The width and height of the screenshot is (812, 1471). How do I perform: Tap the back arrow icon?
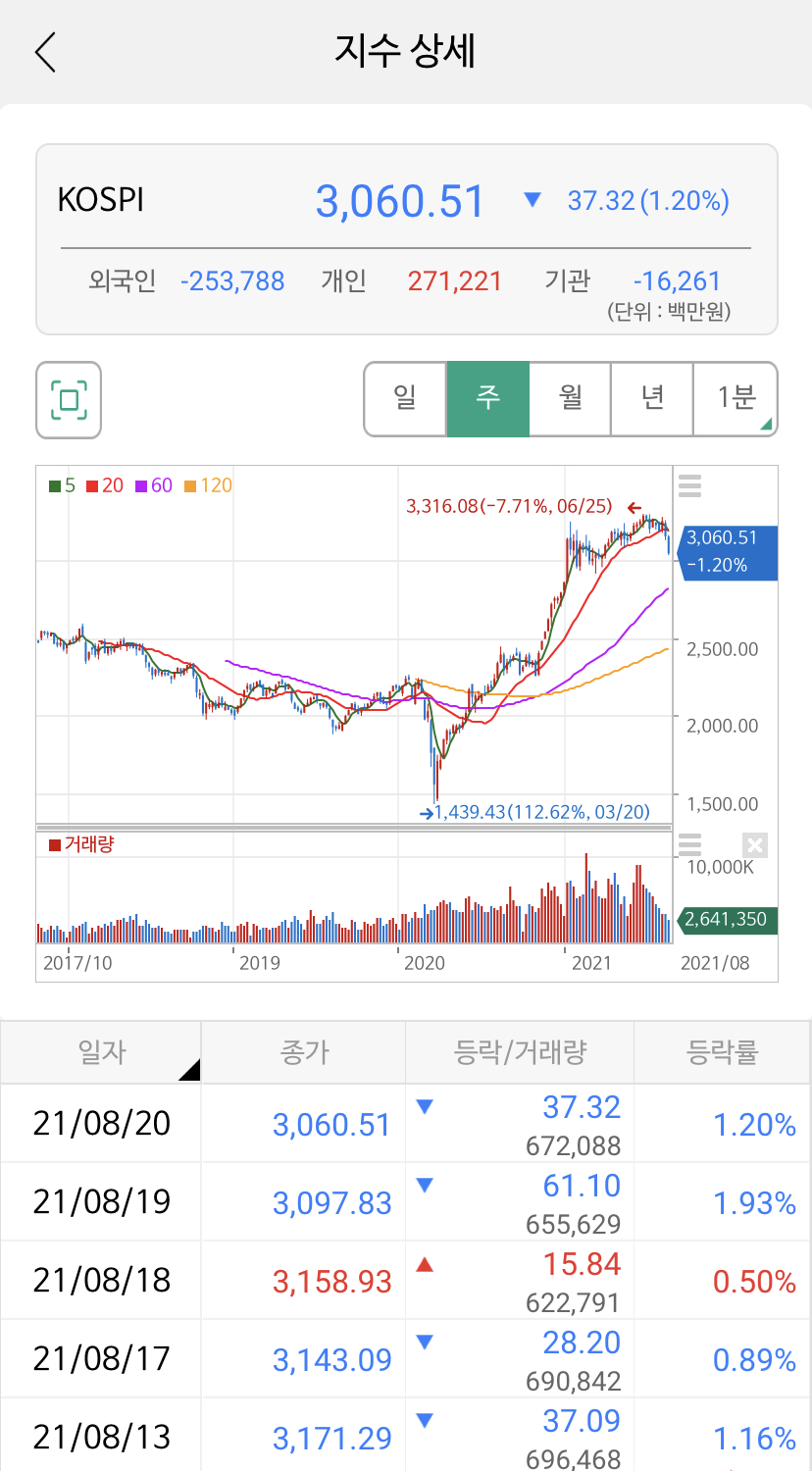point(46,51)
